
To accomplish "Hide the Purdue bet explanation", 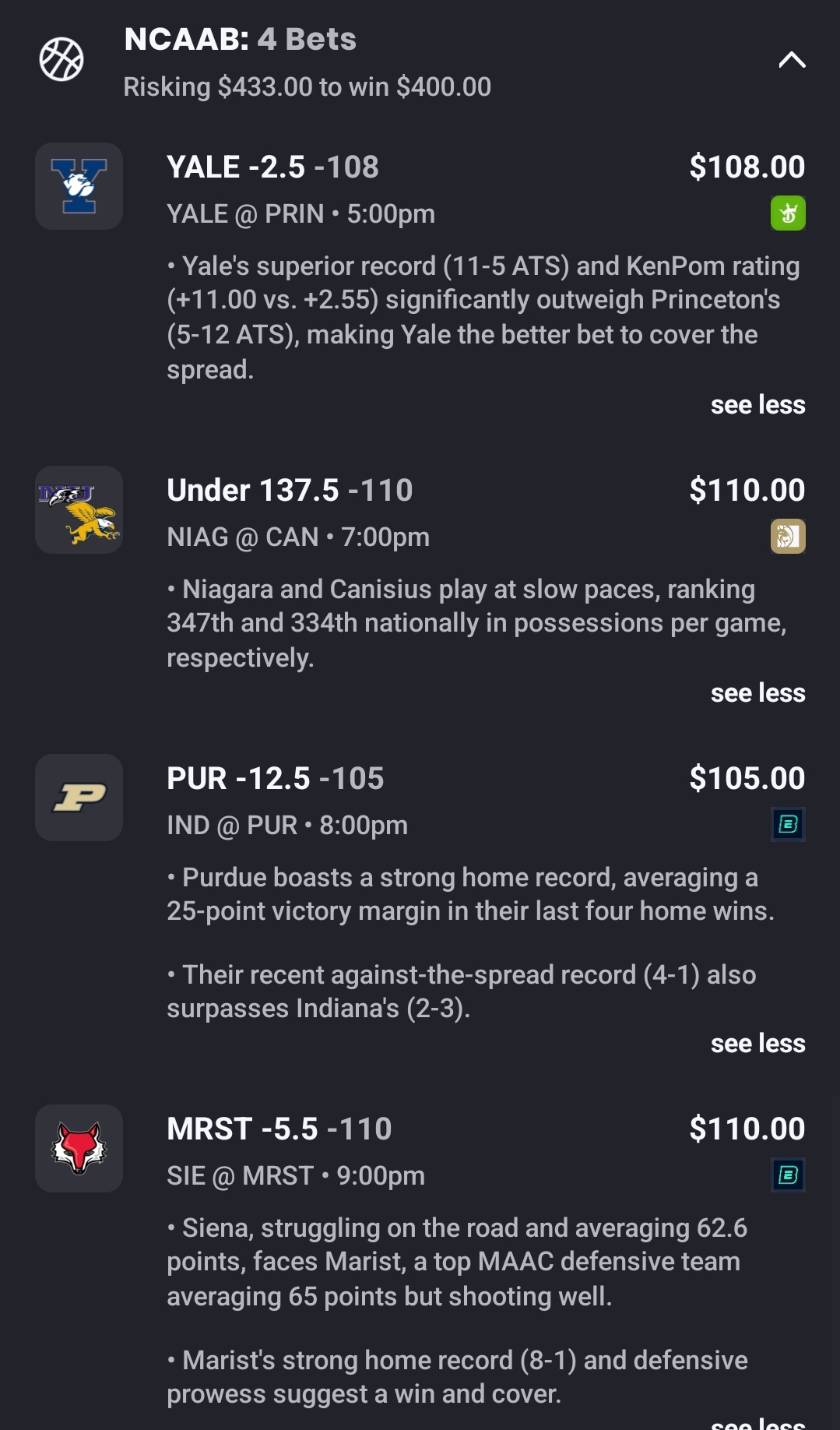I will (757, 1044).
